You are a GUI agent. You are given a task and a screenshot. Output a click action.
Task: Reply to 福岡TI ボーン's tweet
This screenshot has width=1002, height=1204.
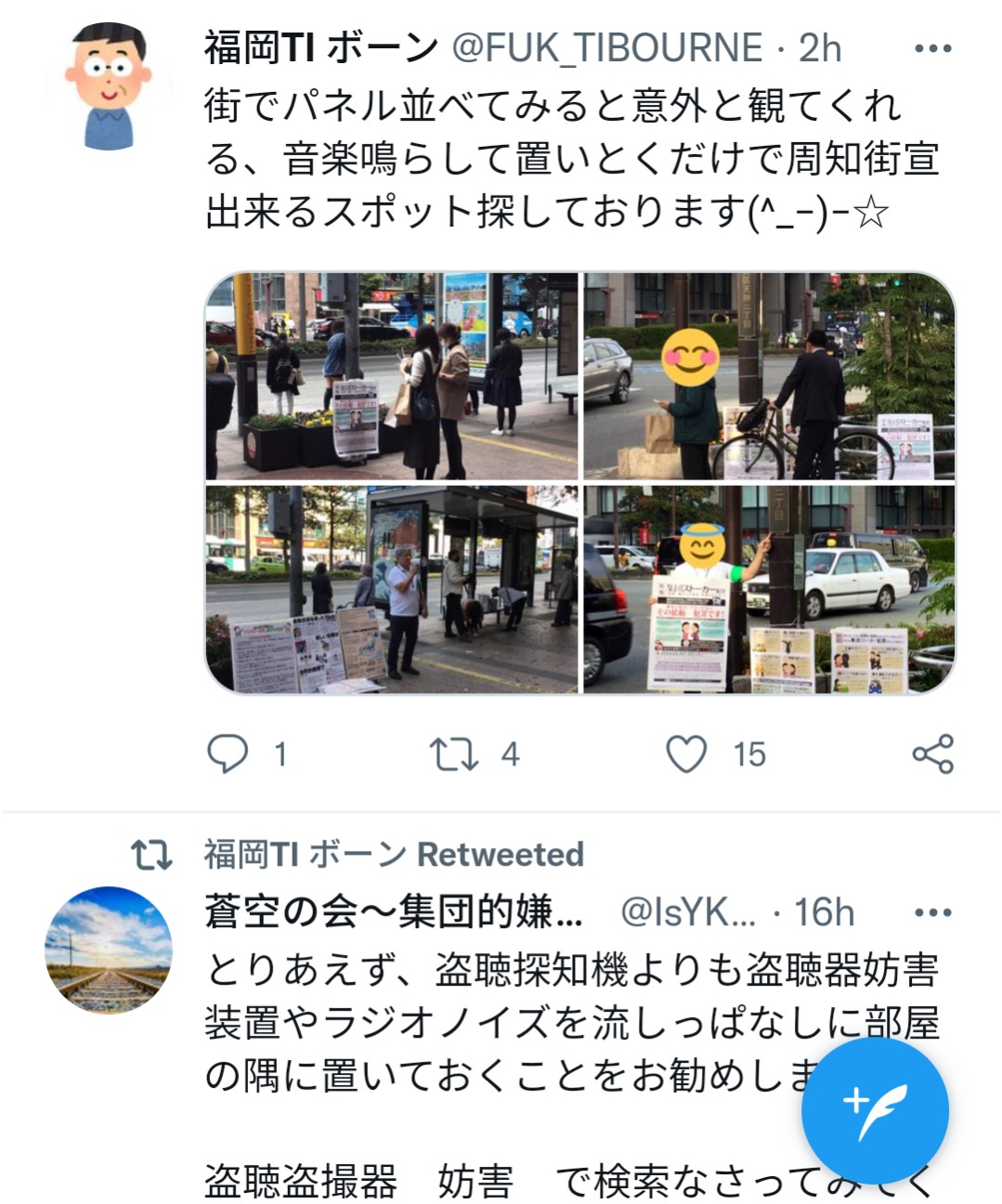pyautogui.click(x=228, y=753)
